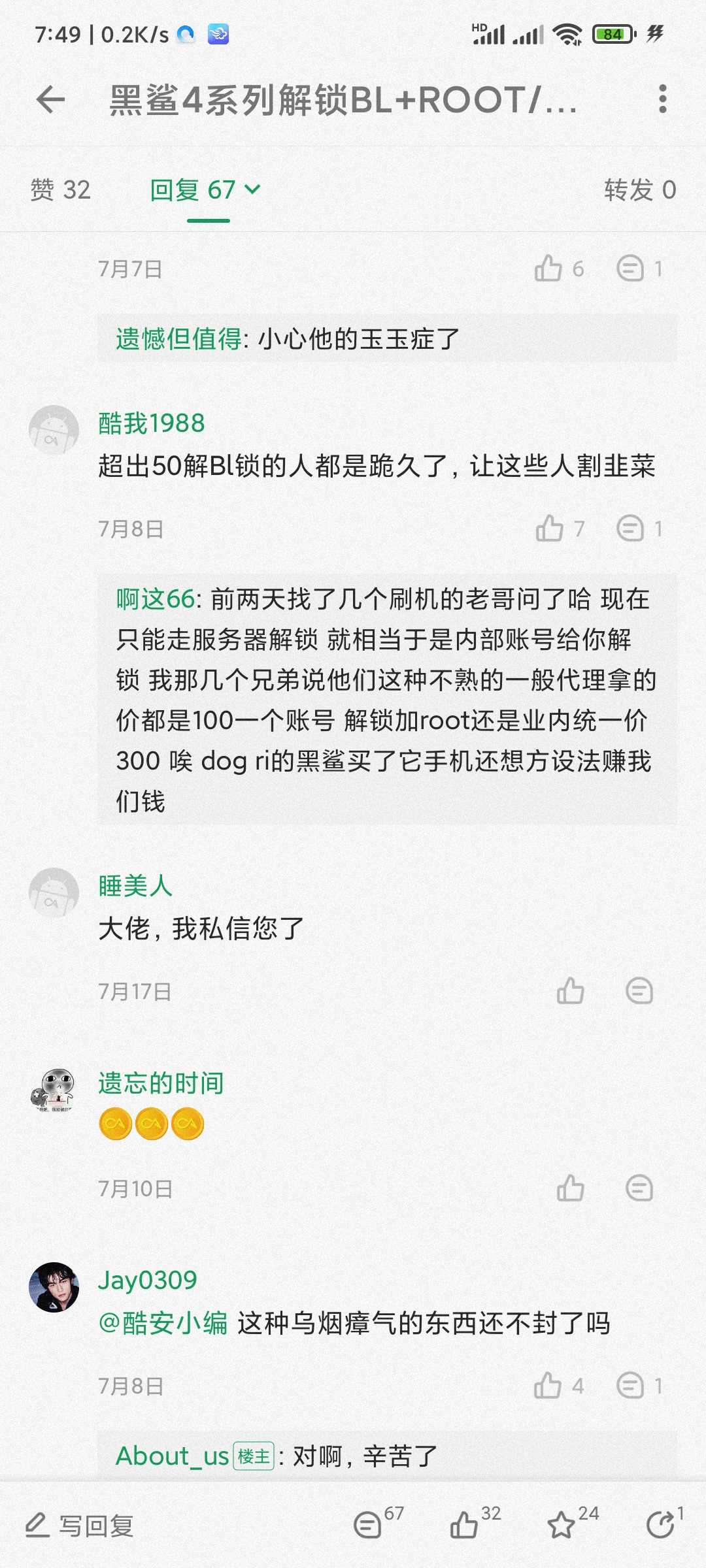This screenshot has height=1568, width=706.
Task: Like the comment by 酷我1988
Action: pos(550,529)
